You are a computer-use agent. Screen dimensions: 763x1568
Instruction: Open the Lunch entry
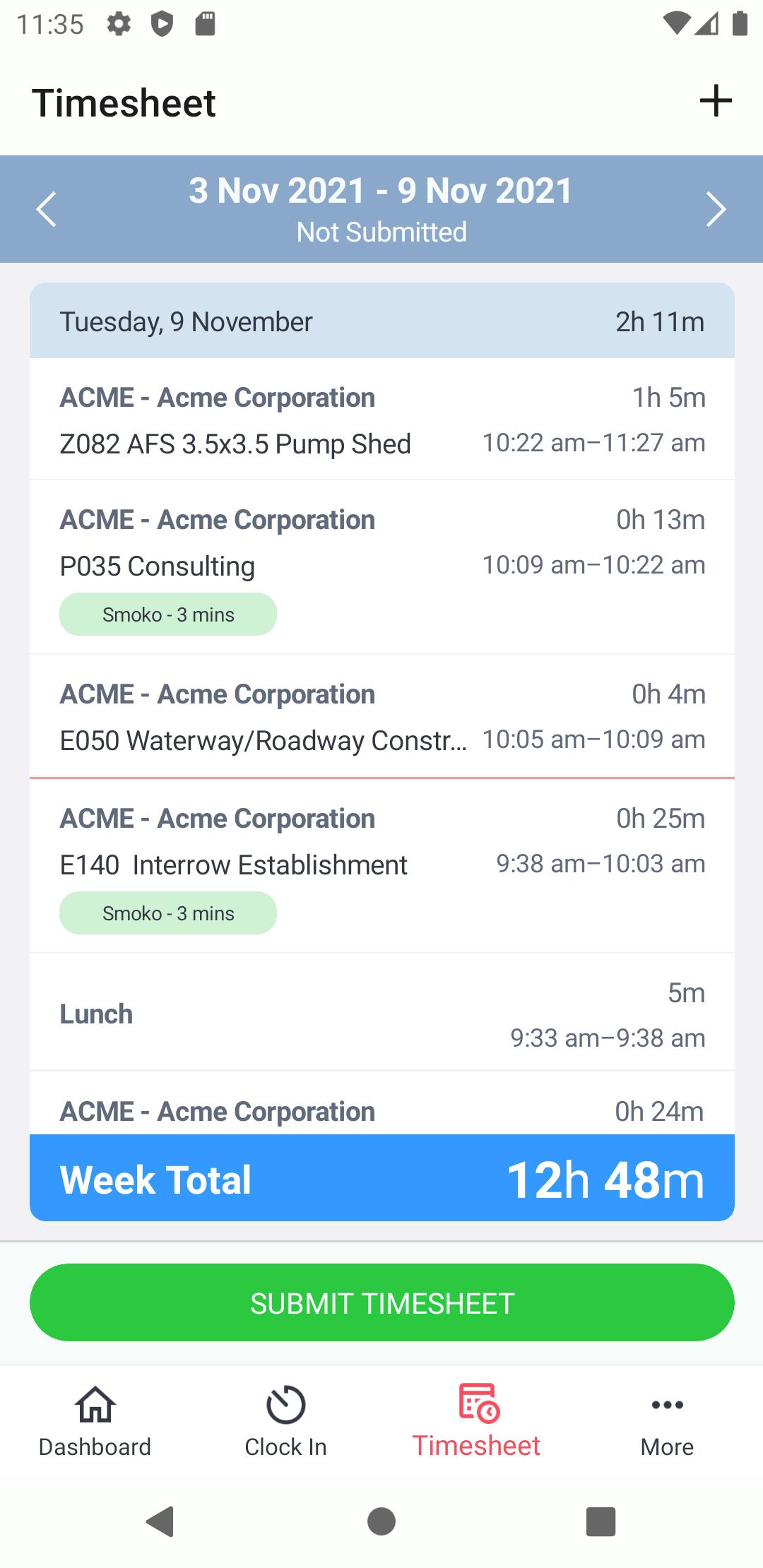382,1012
